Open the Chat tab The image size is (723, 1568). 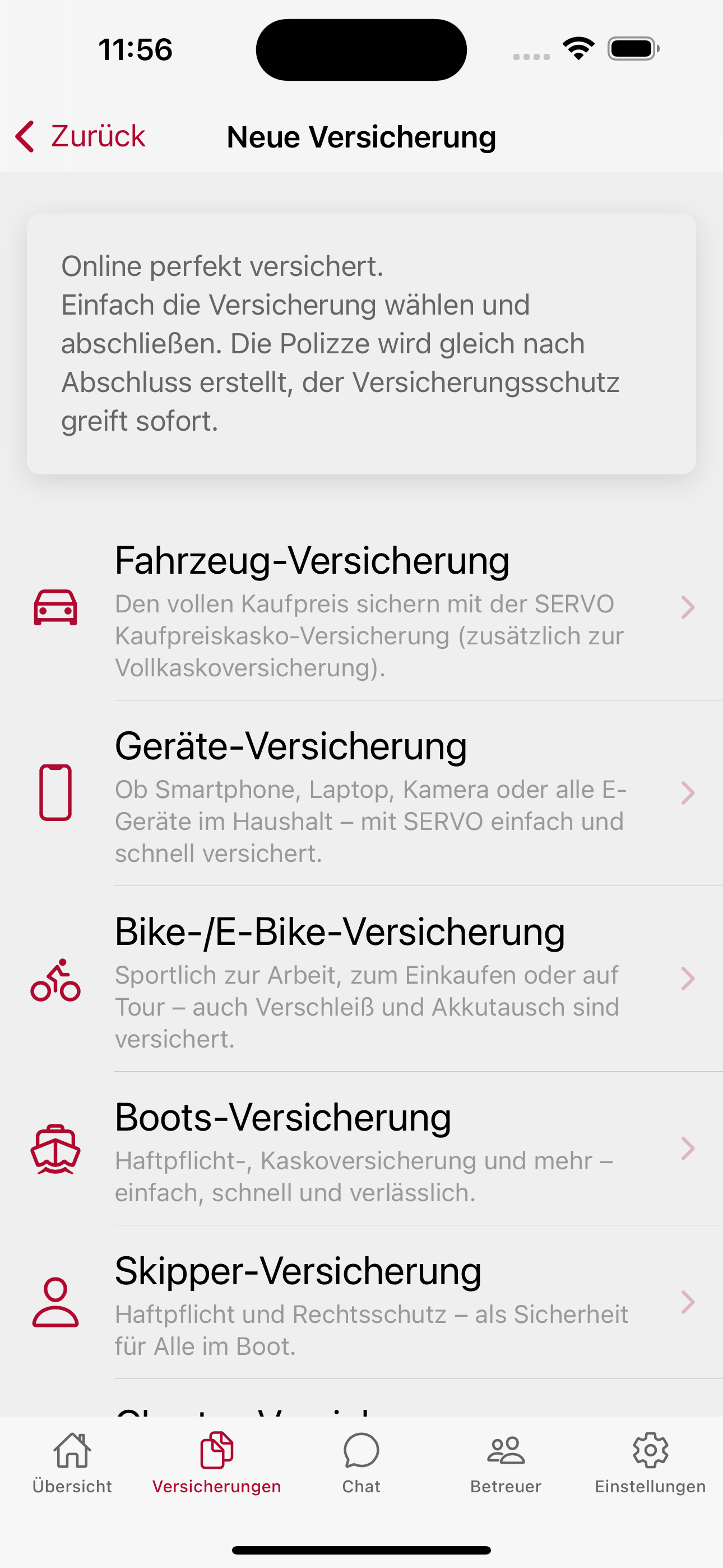(x=361, y=1463)
